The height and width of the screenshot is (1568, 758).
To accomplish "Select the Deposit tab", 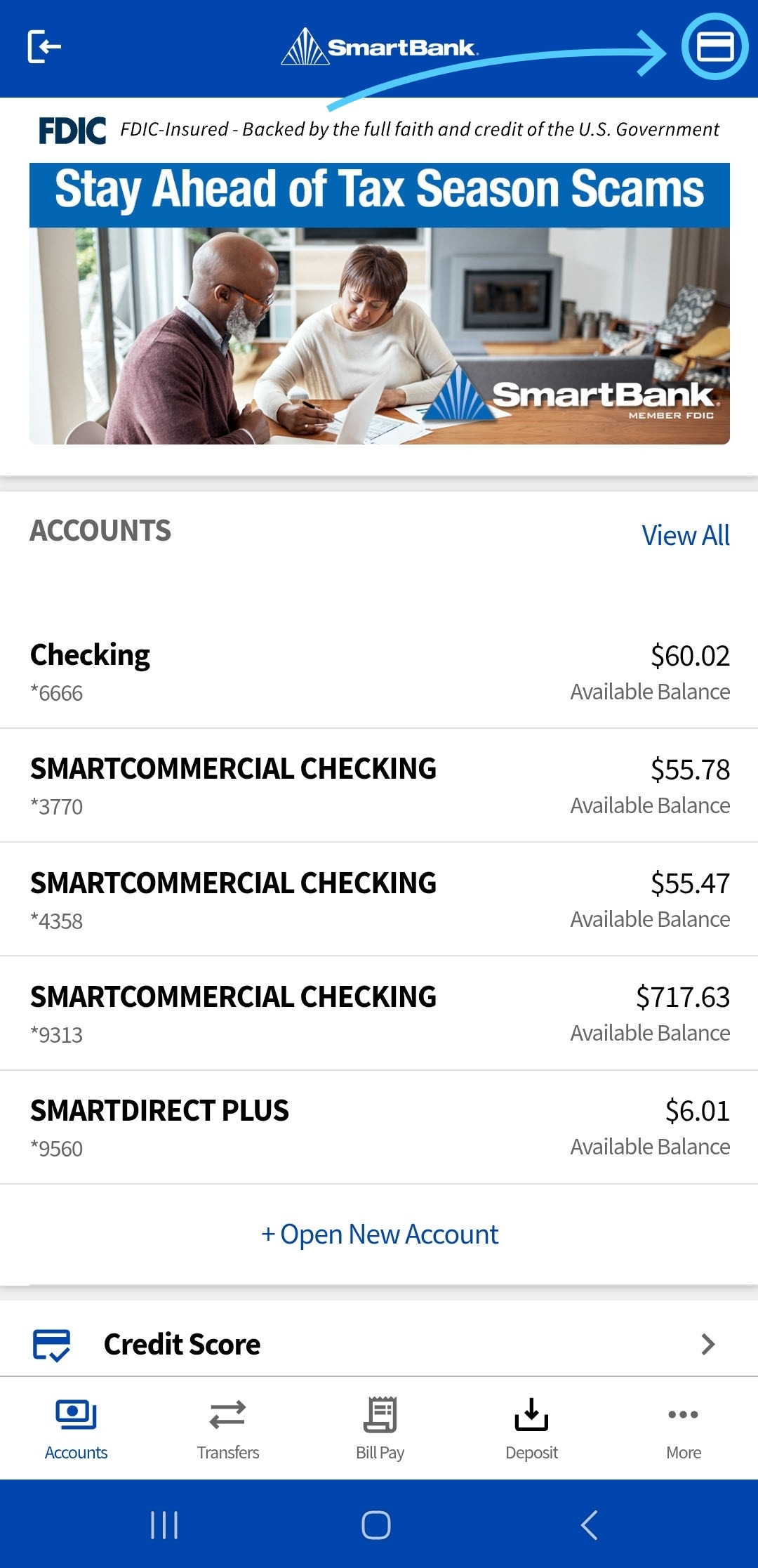I will coord(531,1429).
